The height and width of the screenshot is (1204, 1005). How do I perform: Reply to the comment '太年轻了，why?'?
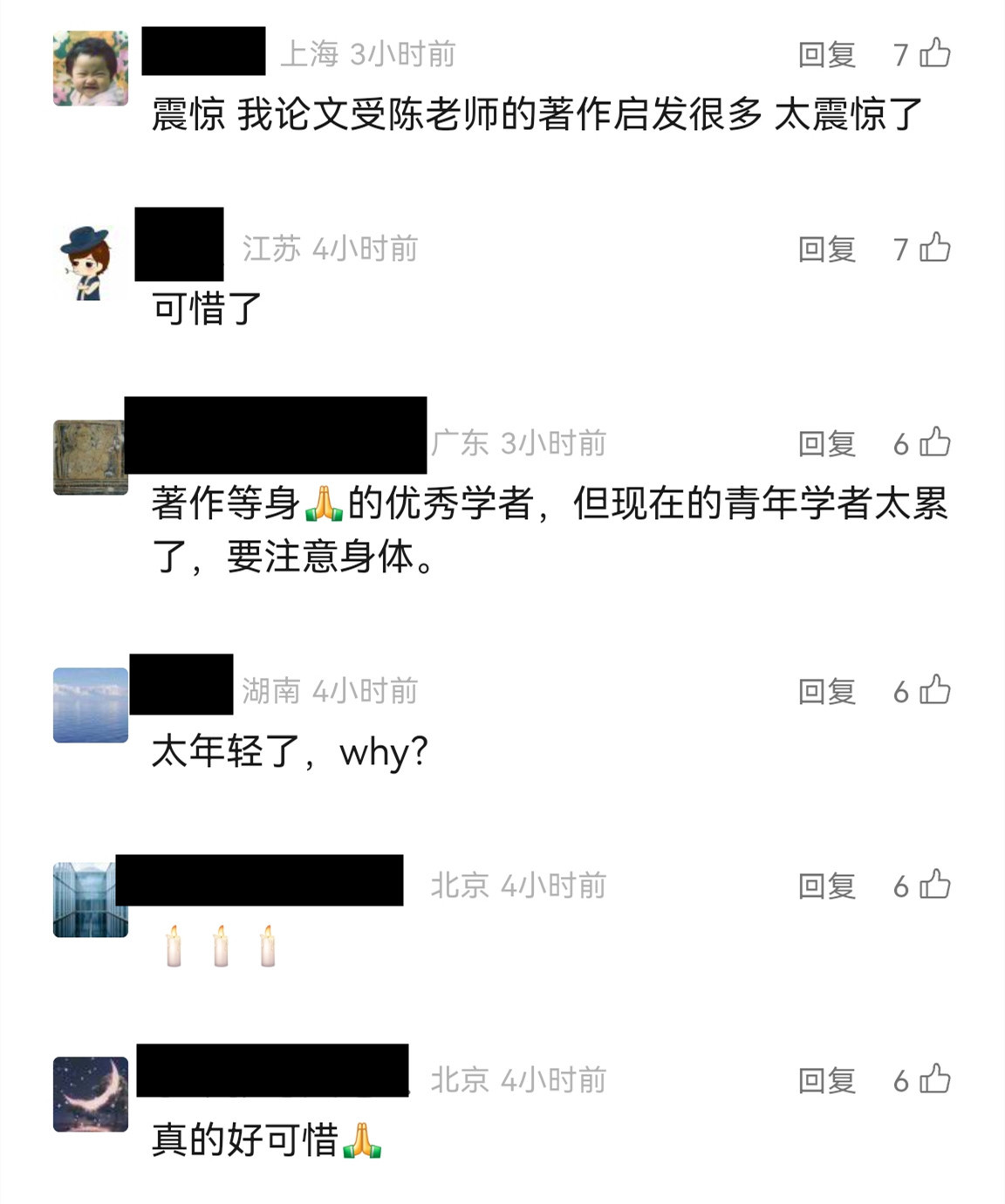coord(826,692)
